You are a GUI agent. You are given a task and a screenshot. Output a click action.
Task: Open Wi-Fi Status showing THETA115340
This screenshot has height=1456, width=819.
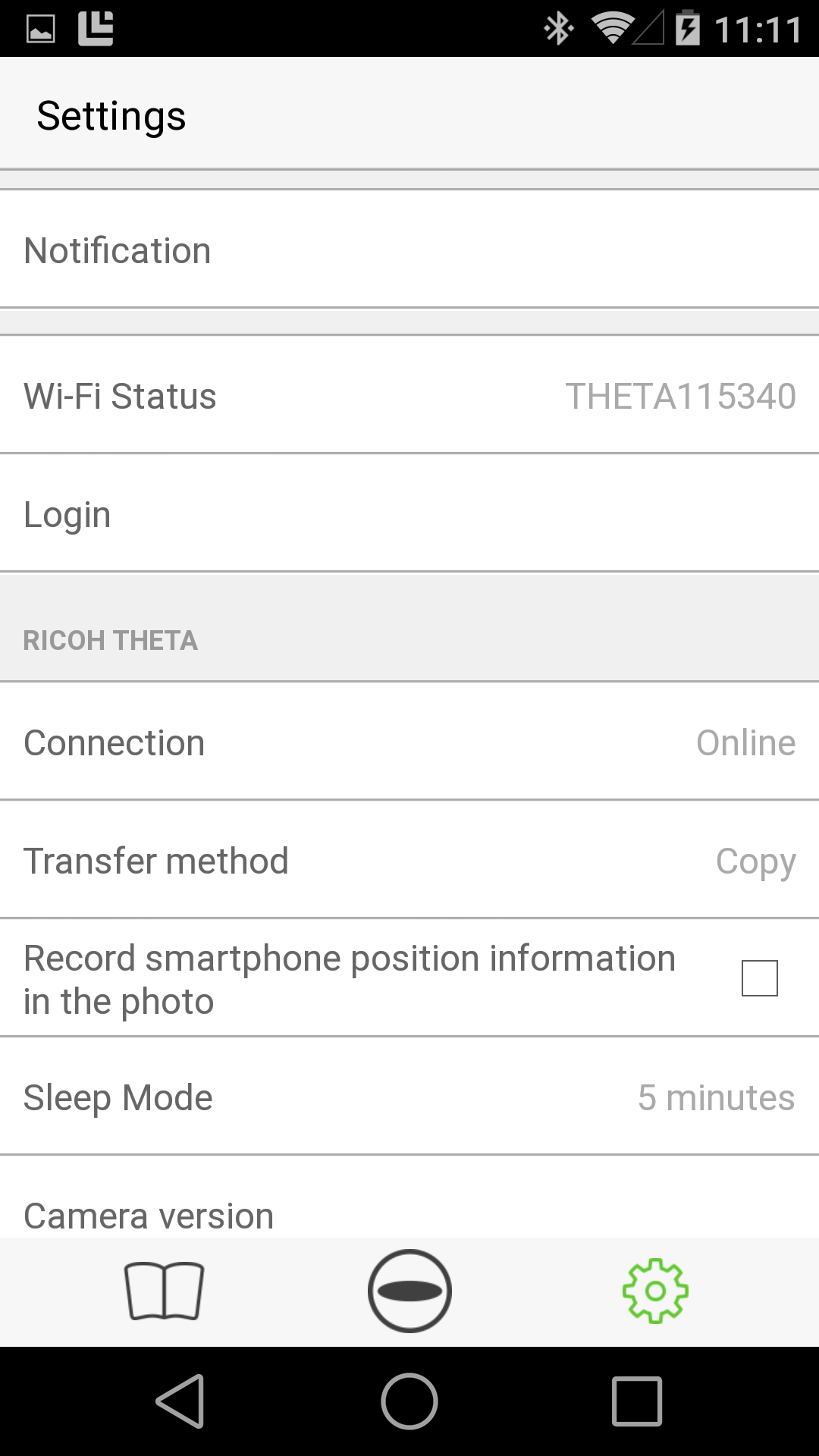click(x=409, y=395)
